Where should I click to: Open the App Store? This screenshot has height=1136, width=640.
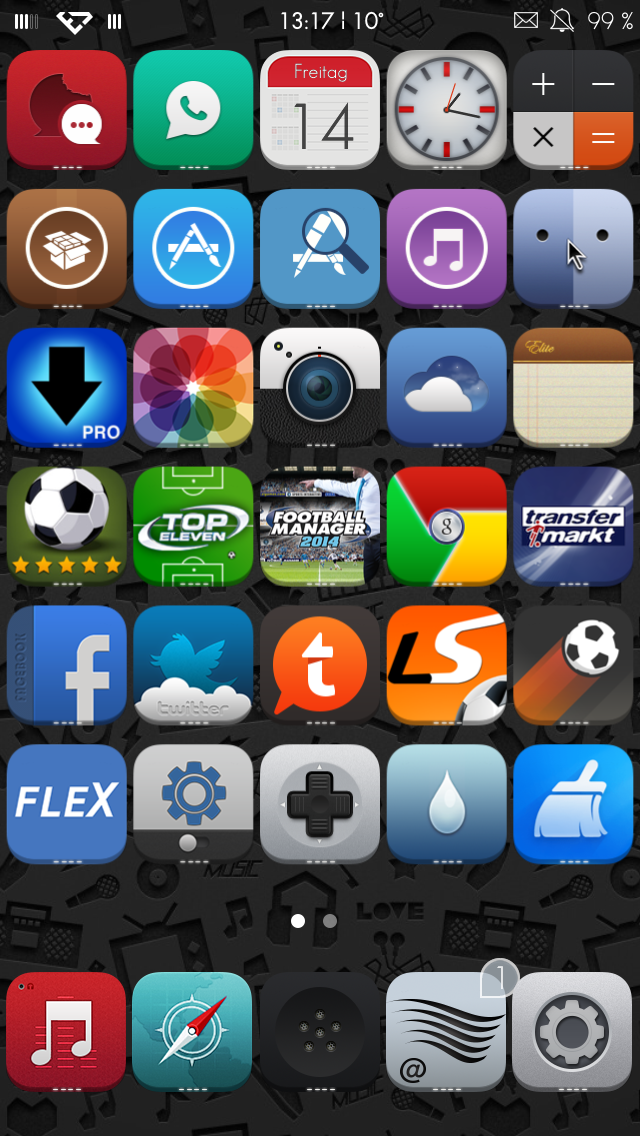coord(193,247)
